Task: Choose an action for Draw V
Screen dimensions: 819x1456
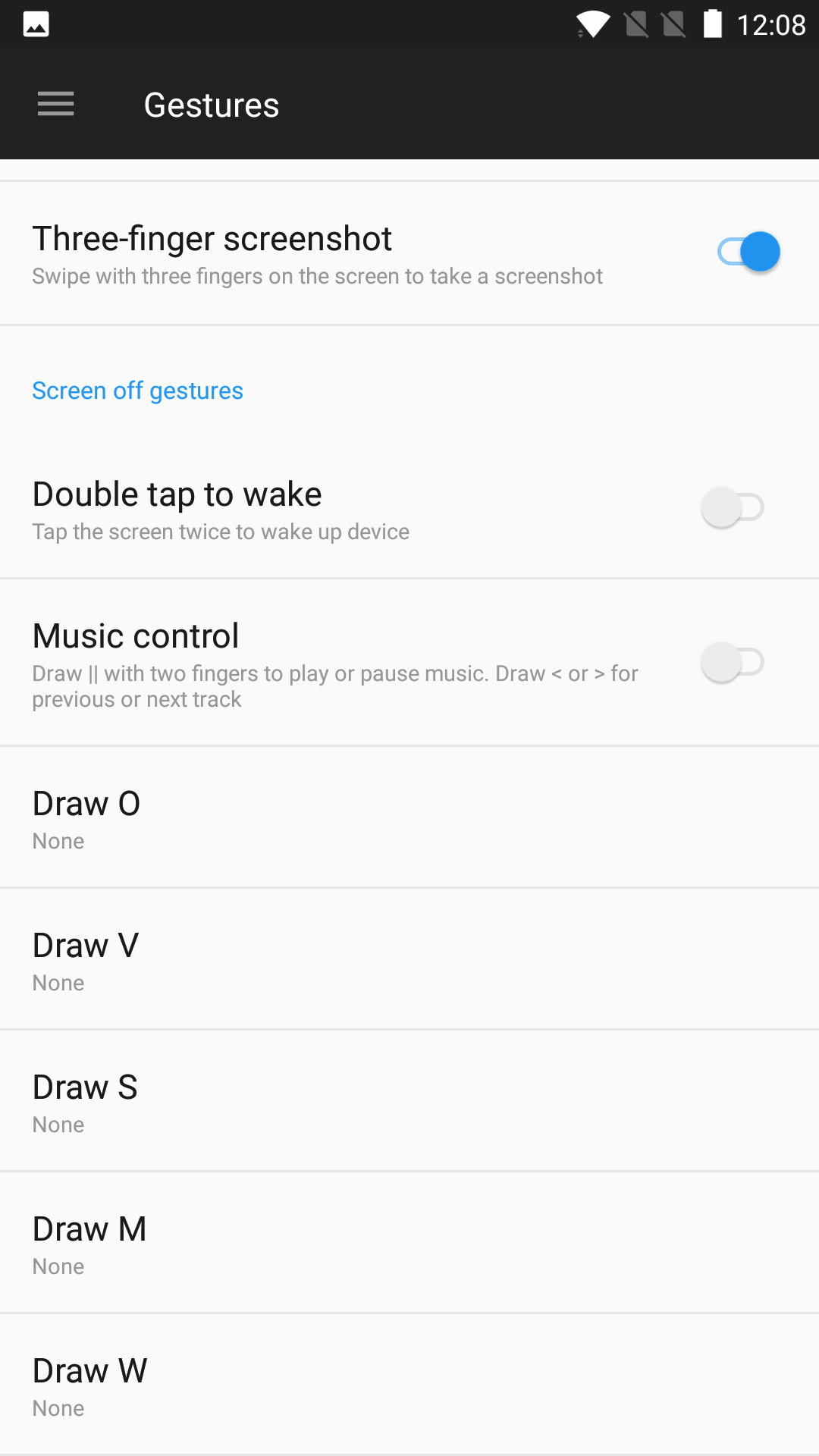Action: [x=409, y=961]
